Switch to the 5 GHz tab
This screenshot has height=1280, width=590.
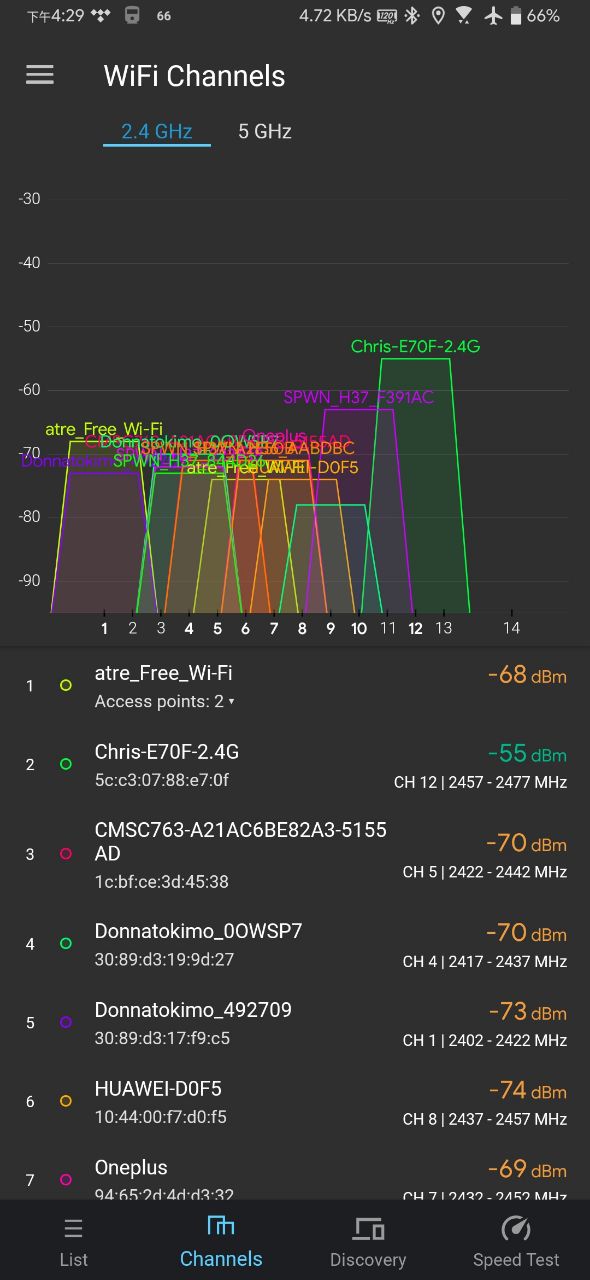pyautogui.click(x=265, y=131)
